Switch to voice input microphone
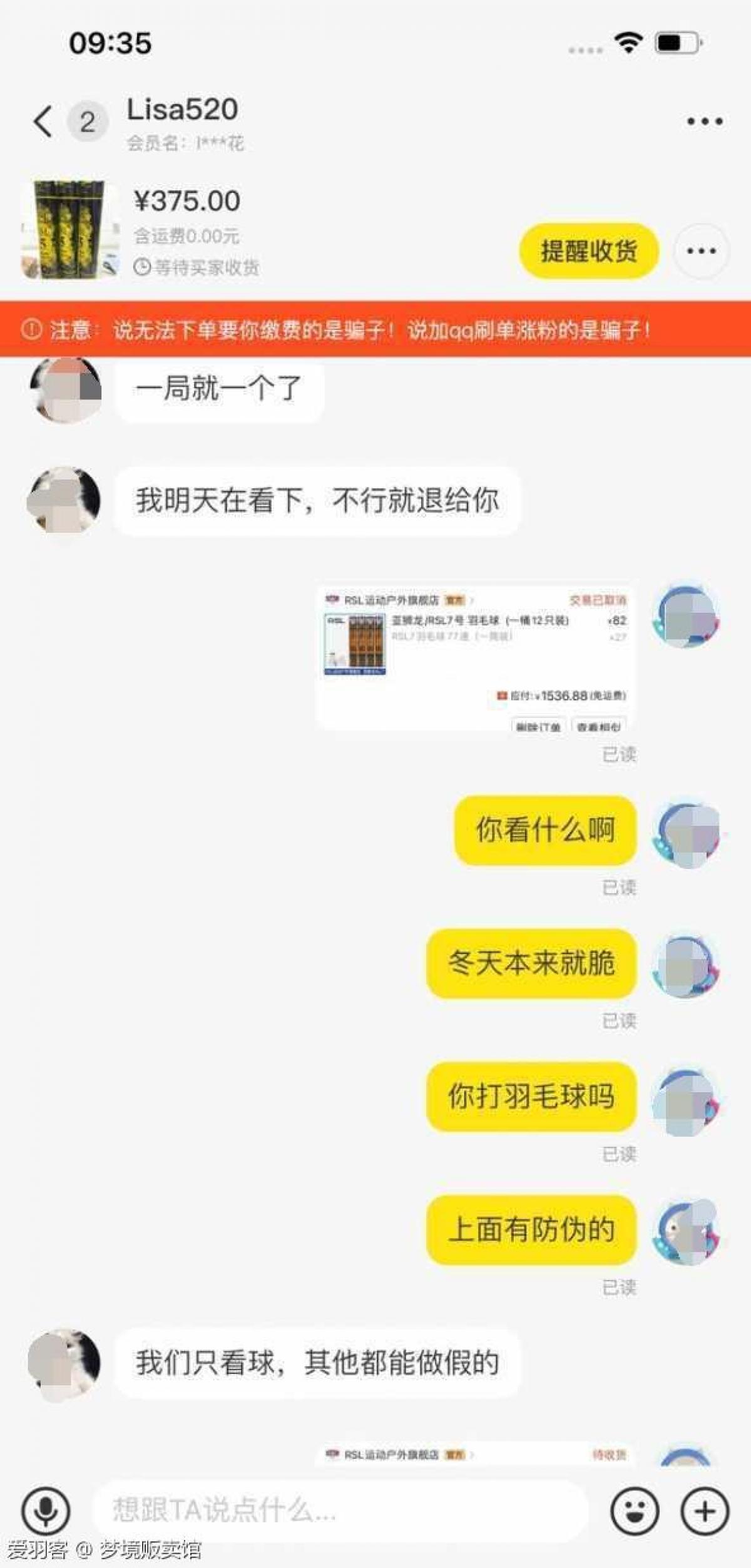The width and height of the screenshot is (751, 1568). tap(46, 1511)
